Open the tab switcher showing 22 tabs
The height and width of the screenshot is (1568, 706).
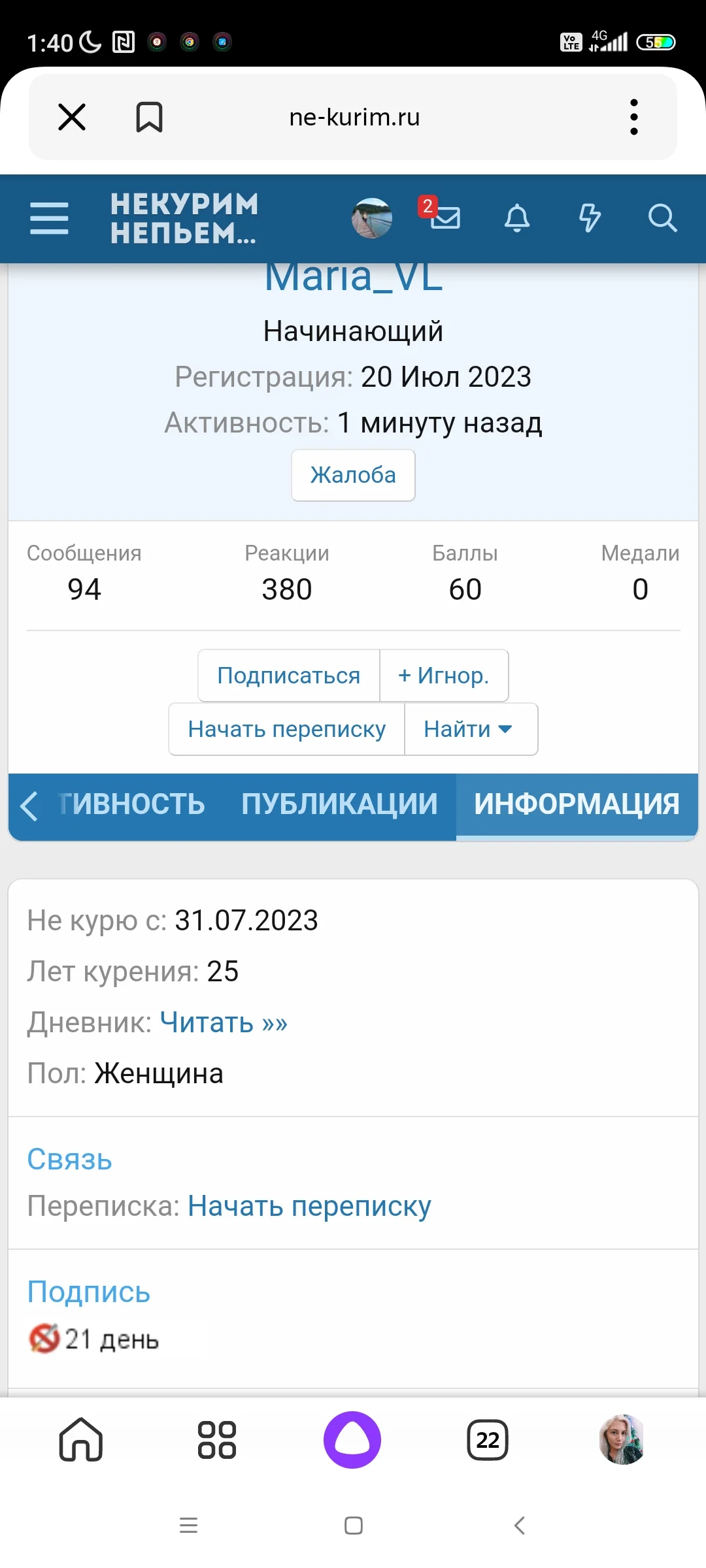point(488,1441)
